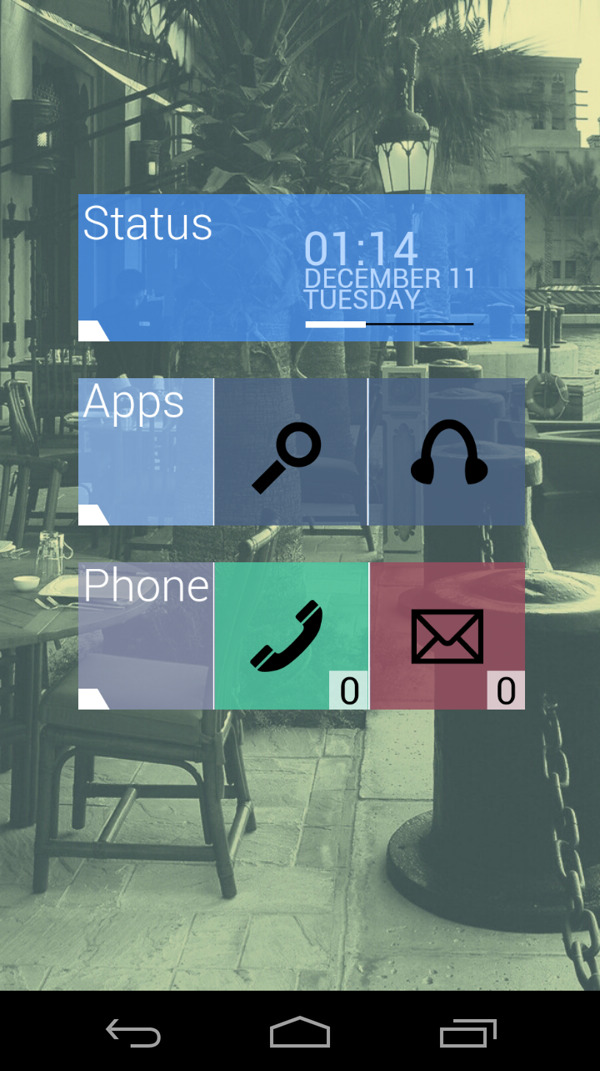Viewport: 600px width, 1071px height.
Task: Open the Phone tile
Action: tap(145, 635)
